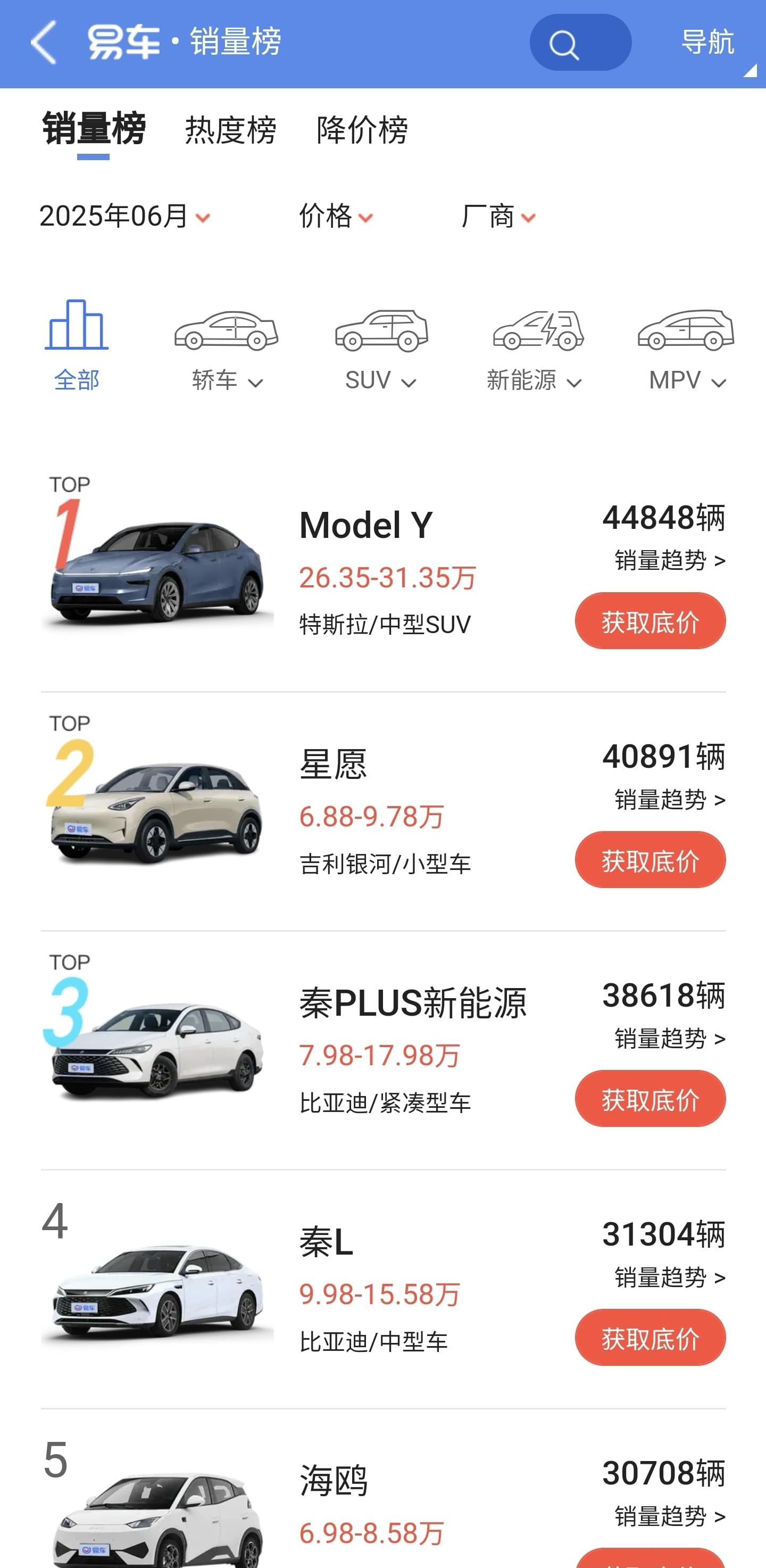766x1568 pixels.
Task: Get lowest price for 星愿
Action: tap(650, 859)
